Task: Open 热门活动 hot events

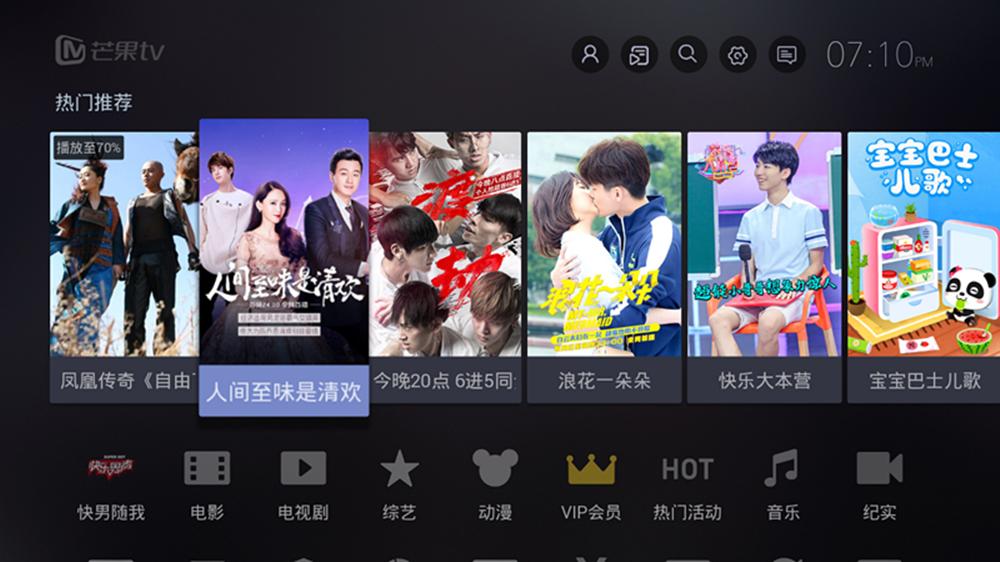Action: coord(687,485)
